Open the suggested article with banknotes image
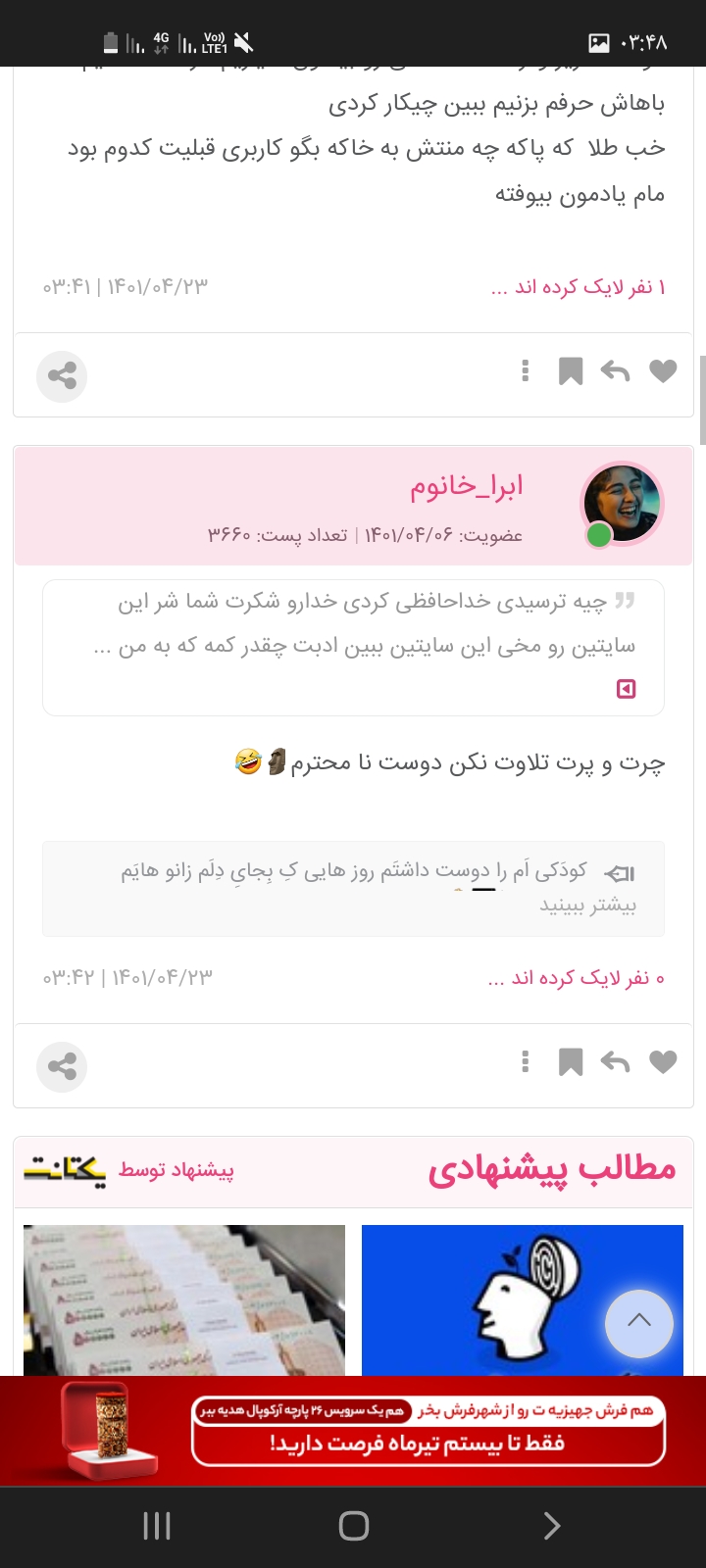This screenshot has width=706, height=1568. click(x=184, y=1298)
